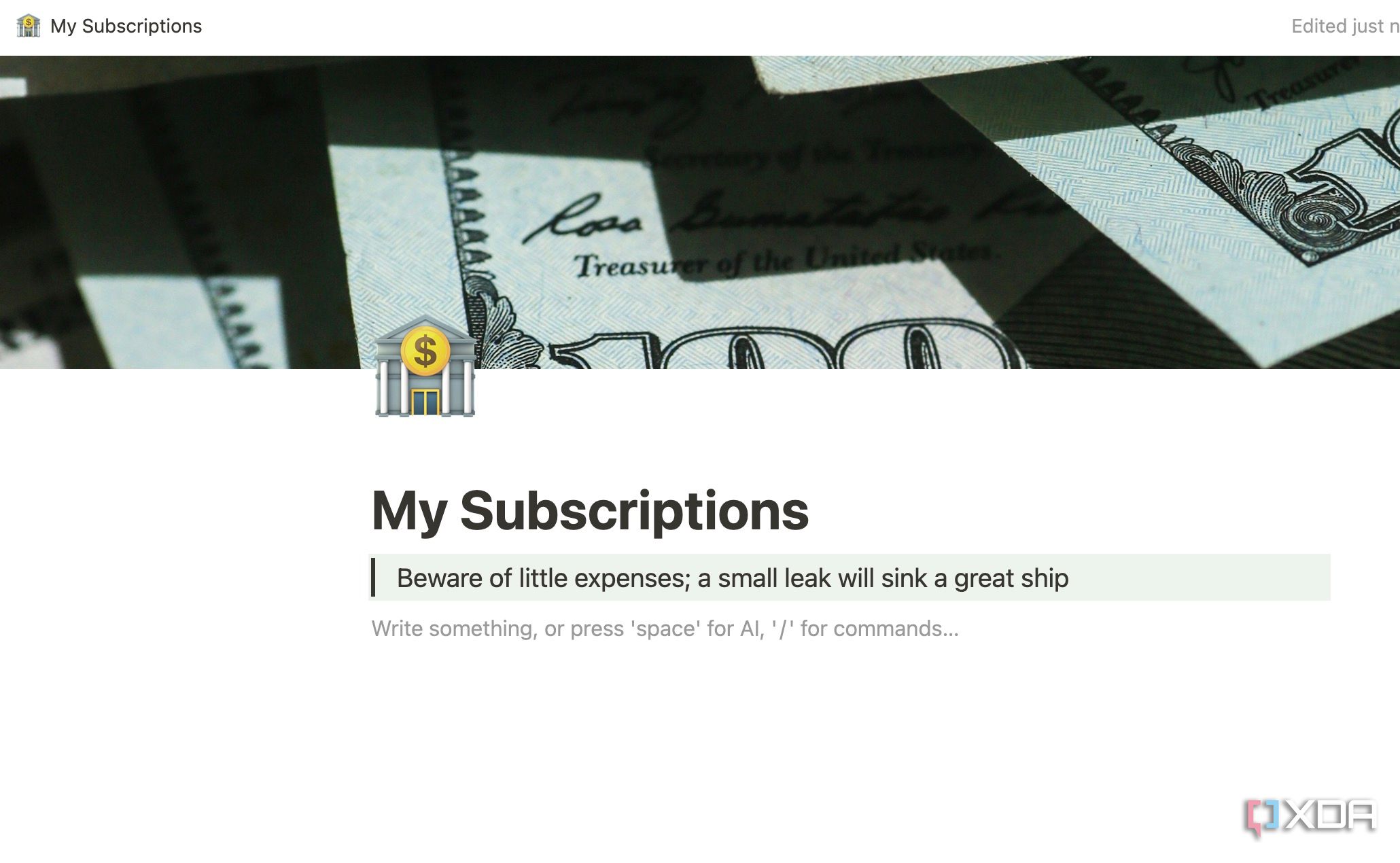
Task: Edit the quote about little expenses
Action: [732, 578]
